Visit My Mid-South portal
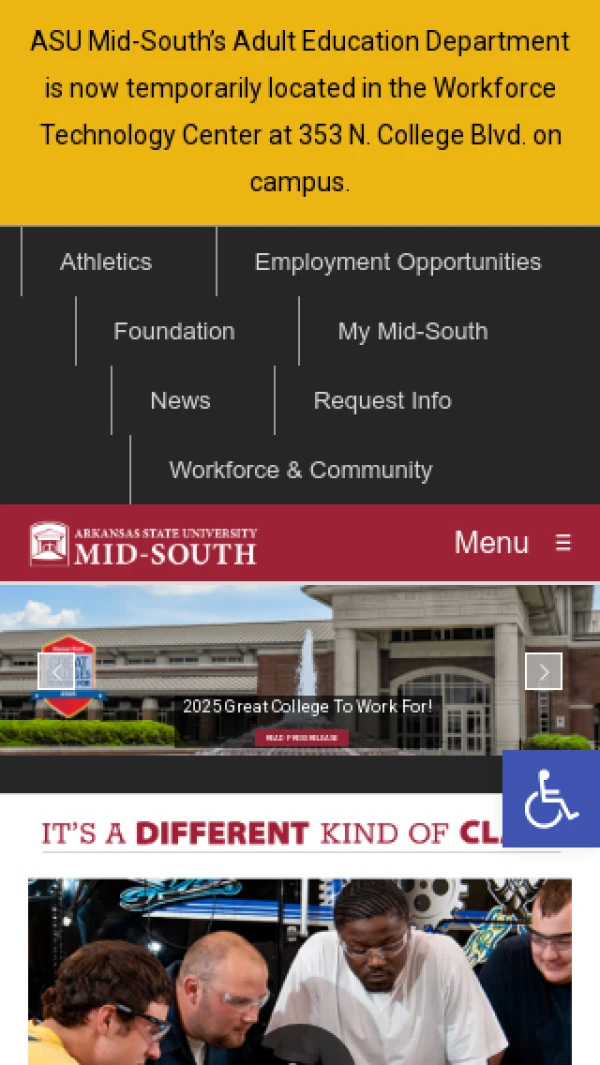The image size is (600, 1065). 412,331
